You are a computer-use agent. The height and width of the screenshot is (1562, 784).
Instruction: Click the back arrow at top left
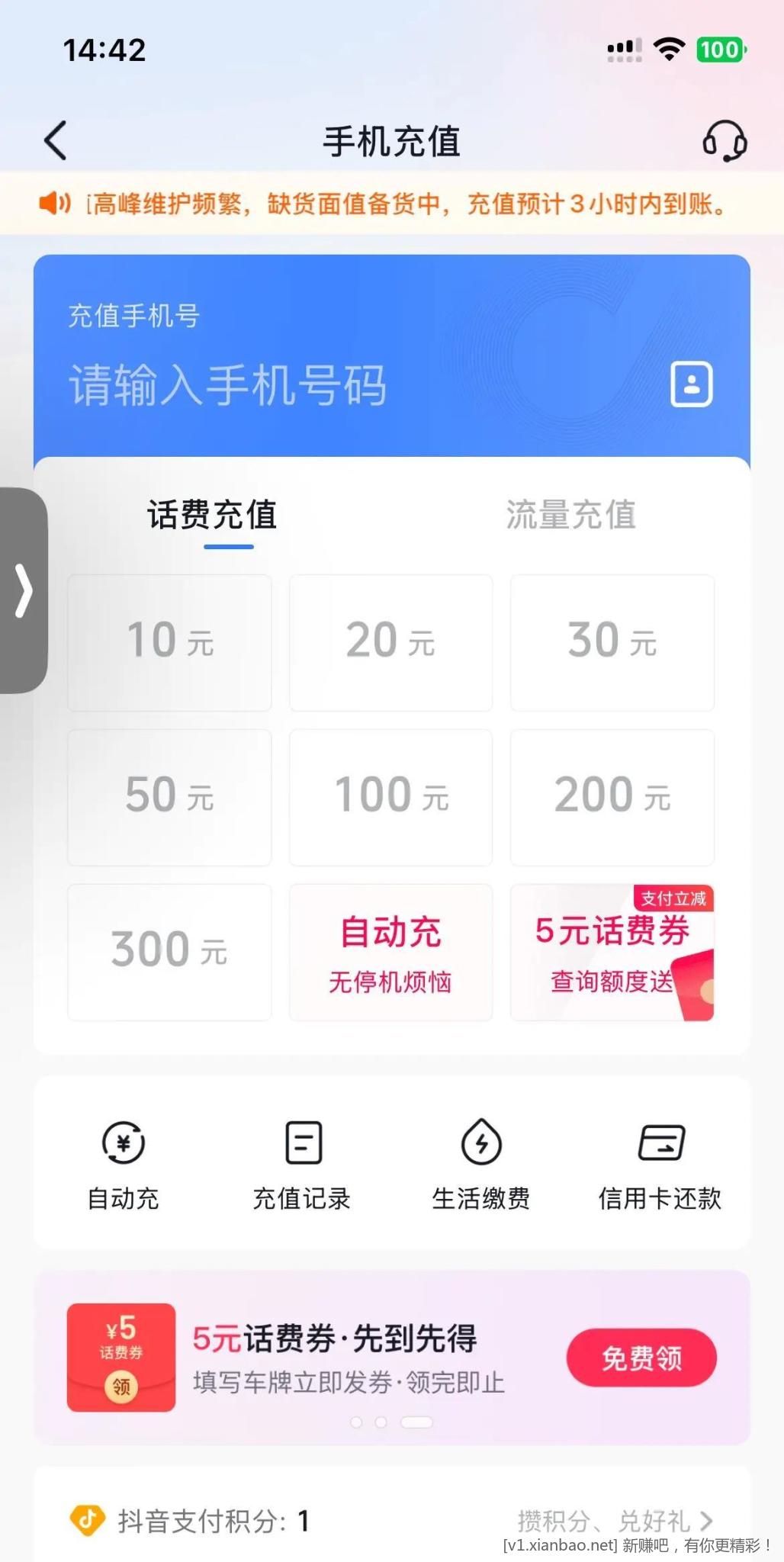tap(54, 140)
